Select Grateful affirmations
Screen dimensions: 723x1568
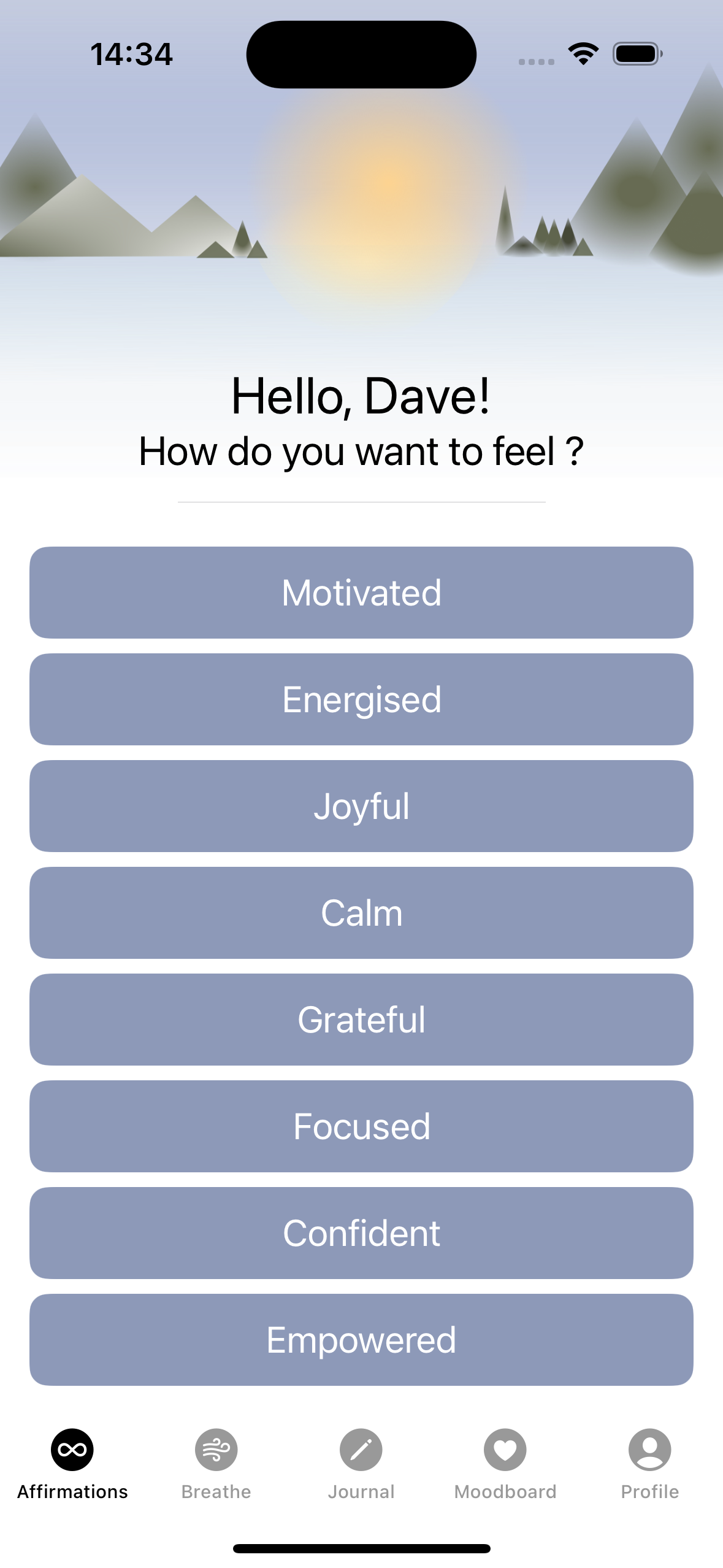pos(361,1020)
